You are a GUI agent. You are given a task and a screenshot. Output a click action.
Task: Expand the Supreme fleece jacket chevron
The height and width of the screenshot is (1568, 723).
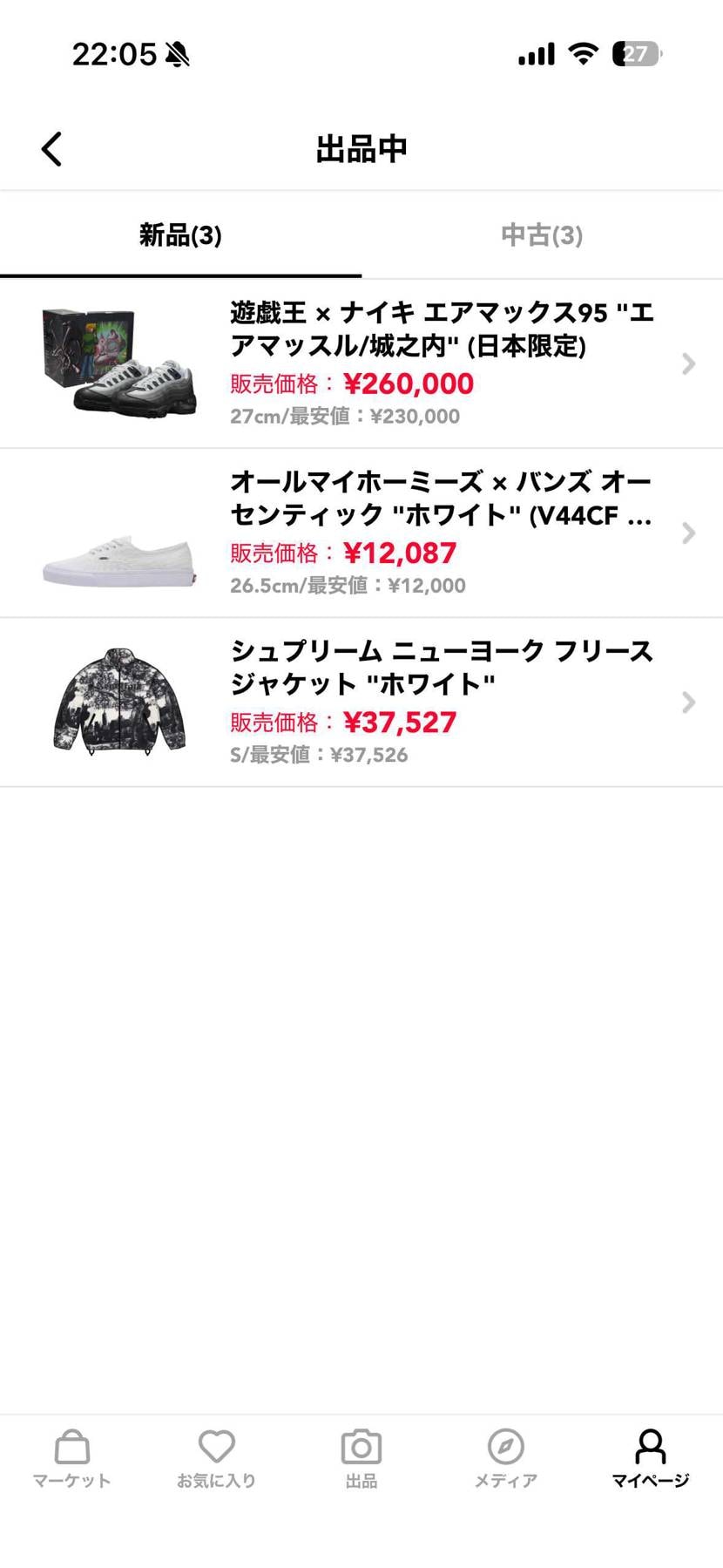pos(689,702)
